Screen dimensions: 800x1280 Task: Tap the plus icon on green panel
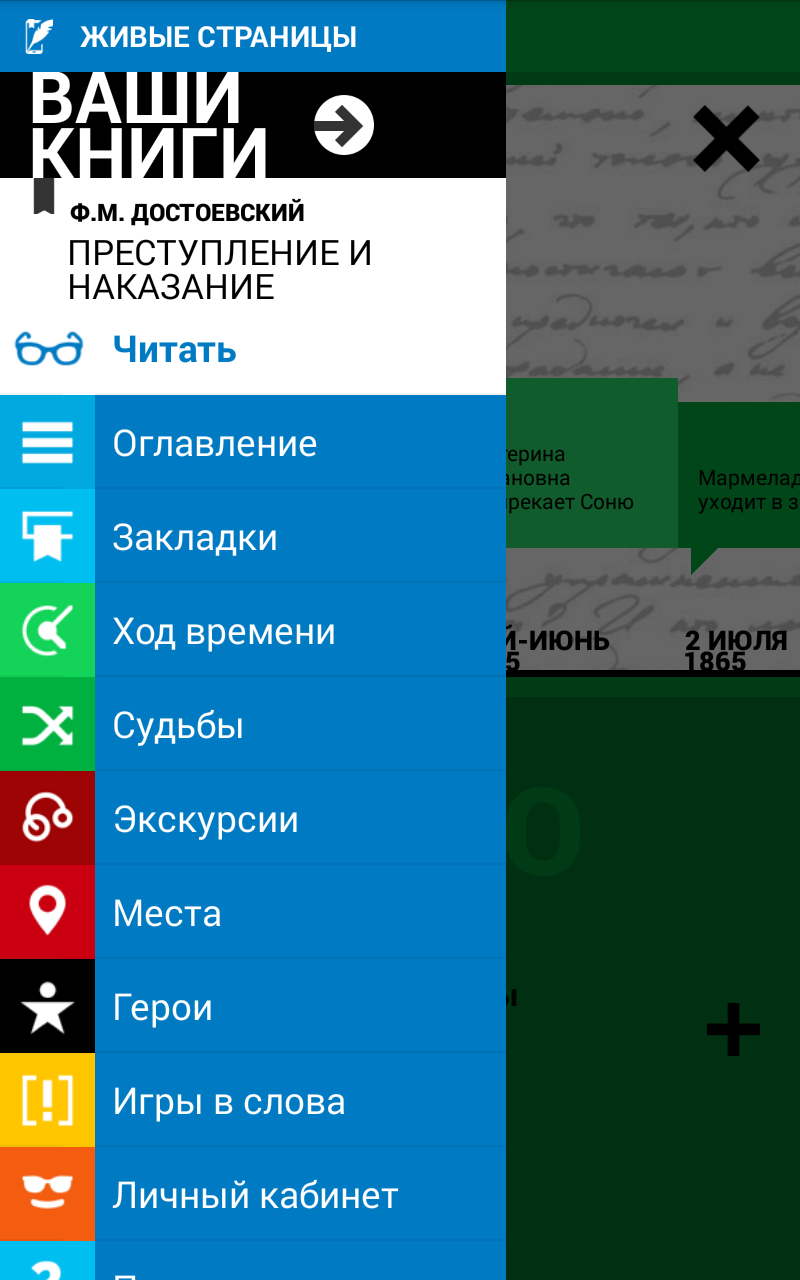pos(733,1029)
